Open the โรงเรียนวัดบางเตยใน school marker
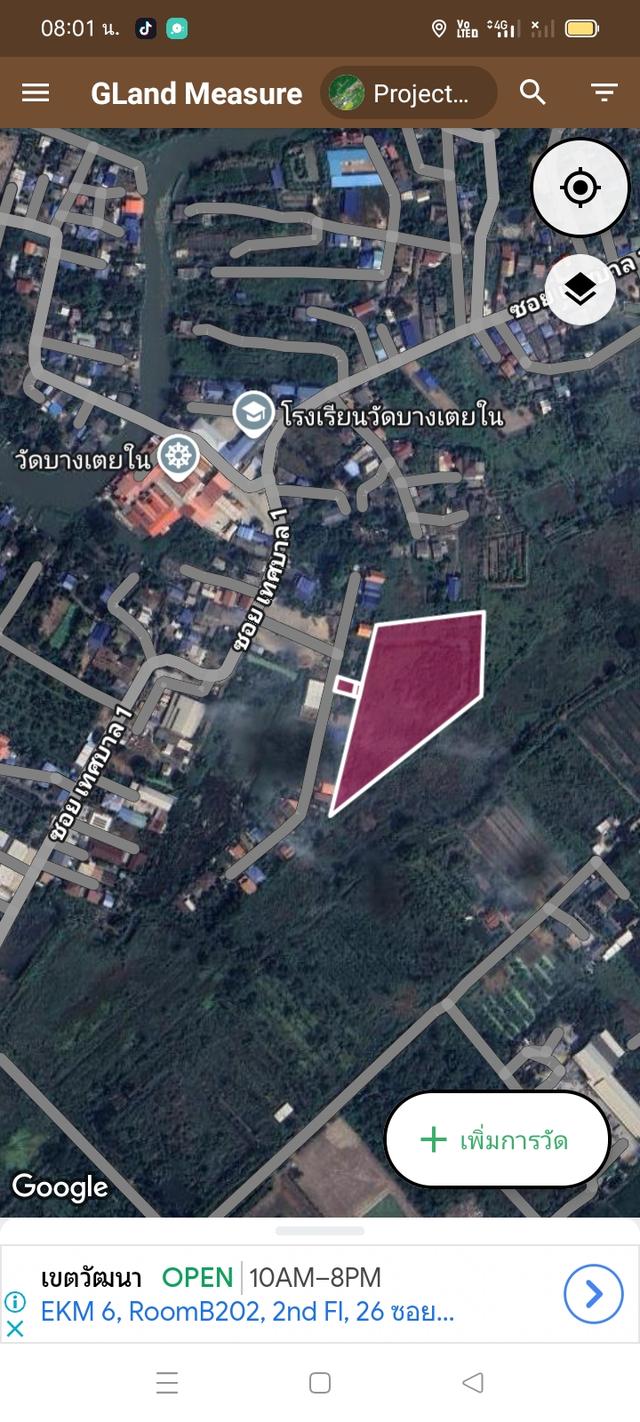 coord(254,412)
